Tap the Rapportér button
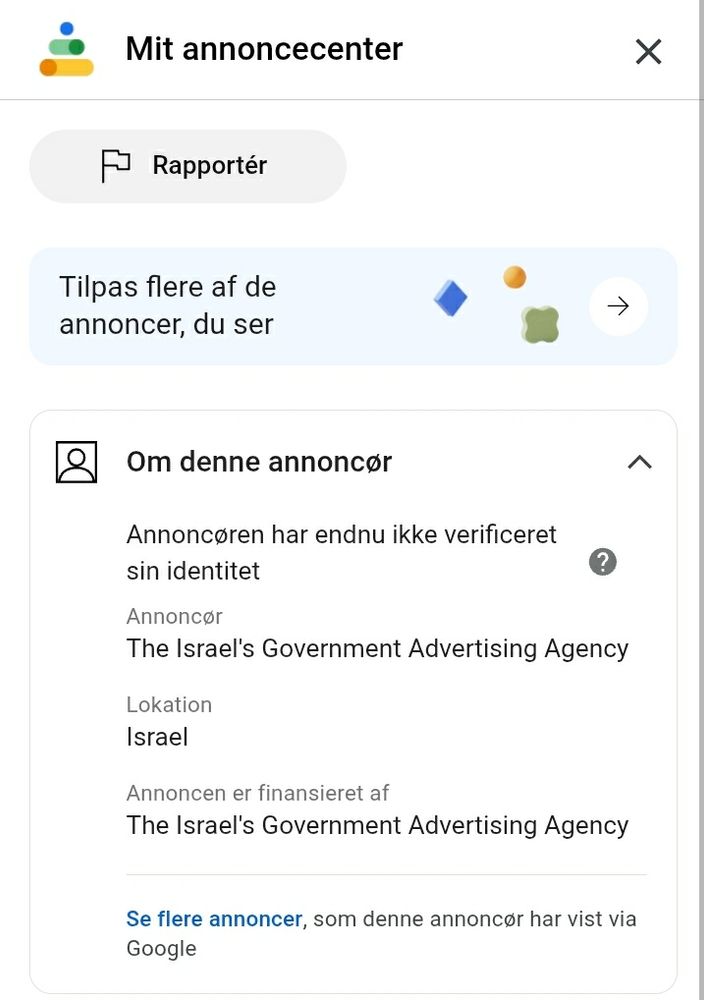704x1000 pixels. pos(187,166)
